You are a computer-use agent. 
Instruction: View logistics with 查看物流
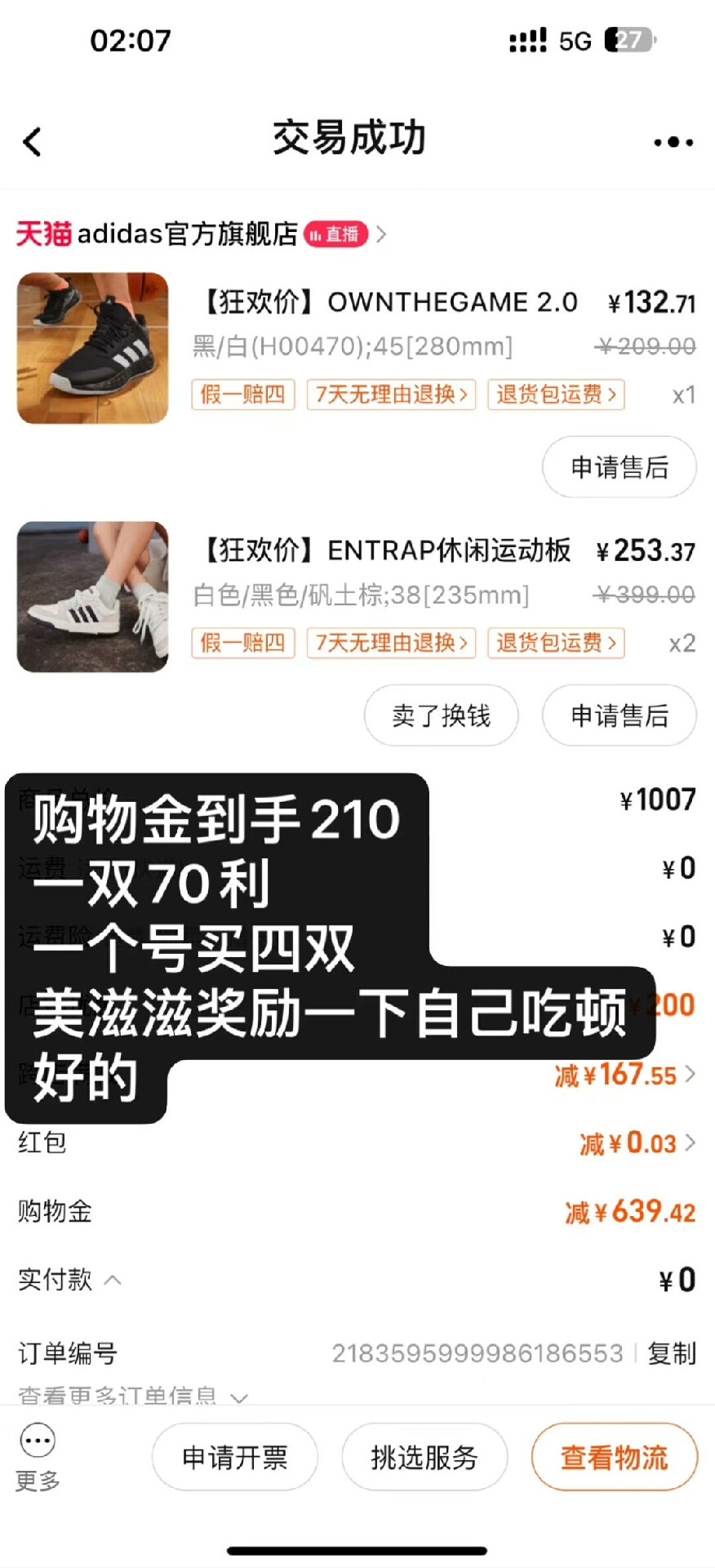[614, 1457]
